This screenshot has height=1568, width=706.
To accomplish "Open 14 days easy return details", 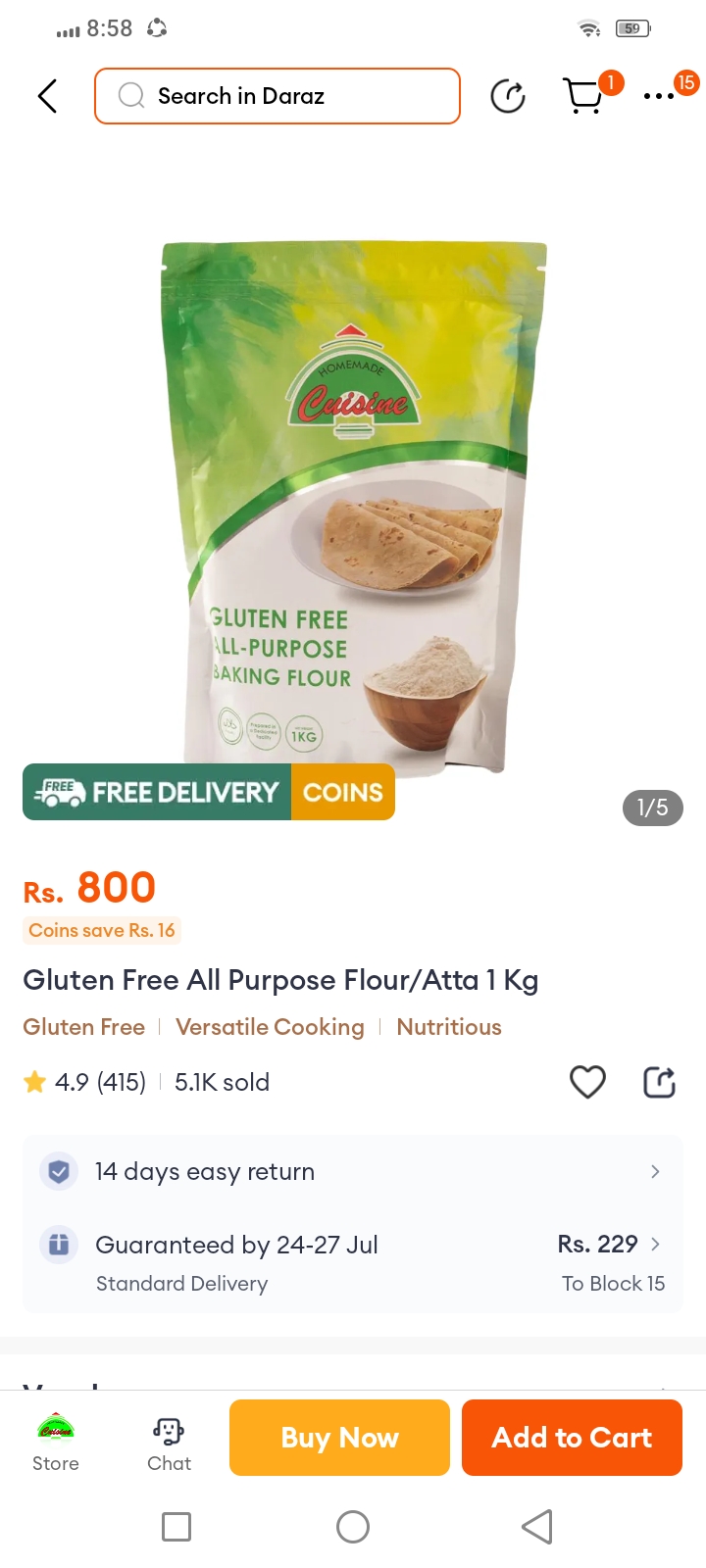I will point(353,1171).
